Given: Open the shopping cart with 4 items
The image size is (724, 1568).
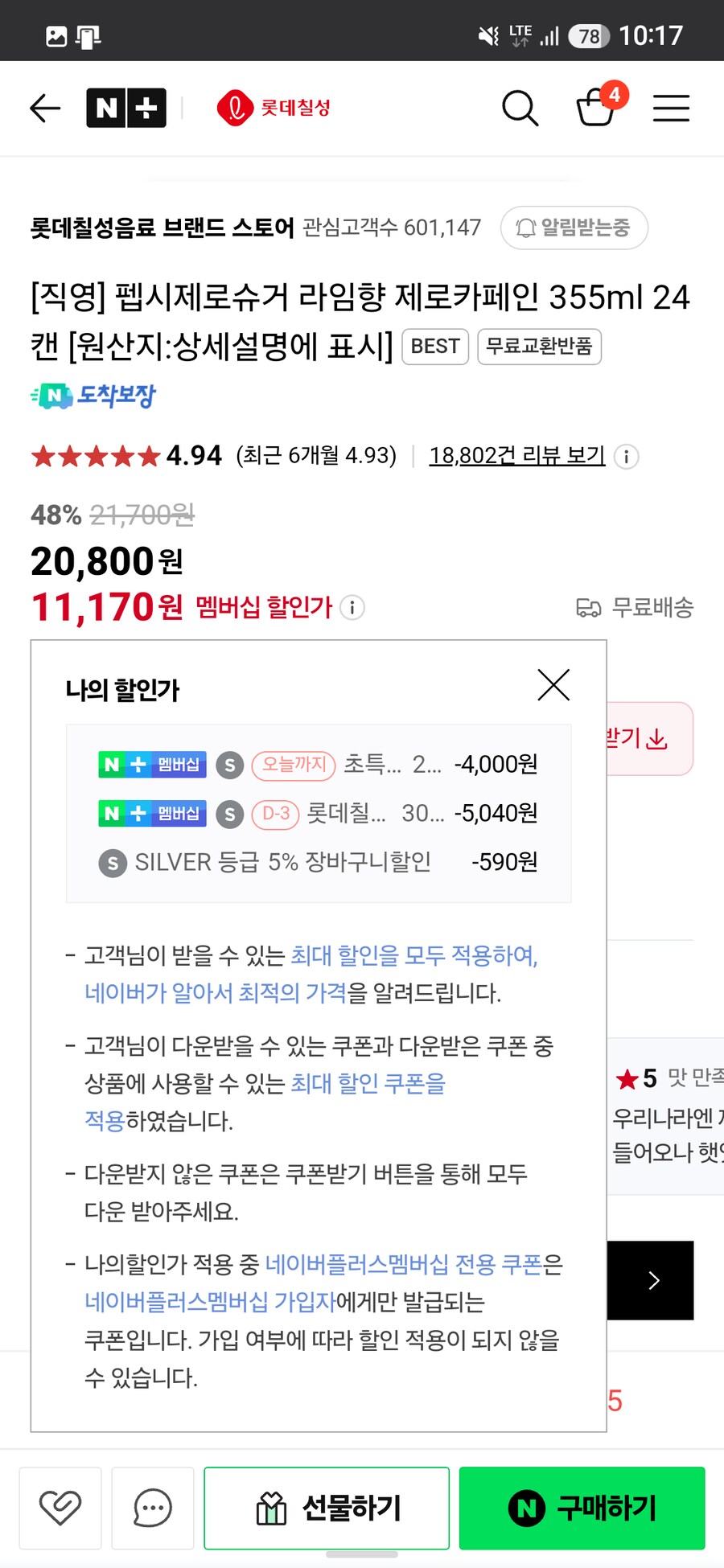Looking at the screenshot, I should (595, 110).
